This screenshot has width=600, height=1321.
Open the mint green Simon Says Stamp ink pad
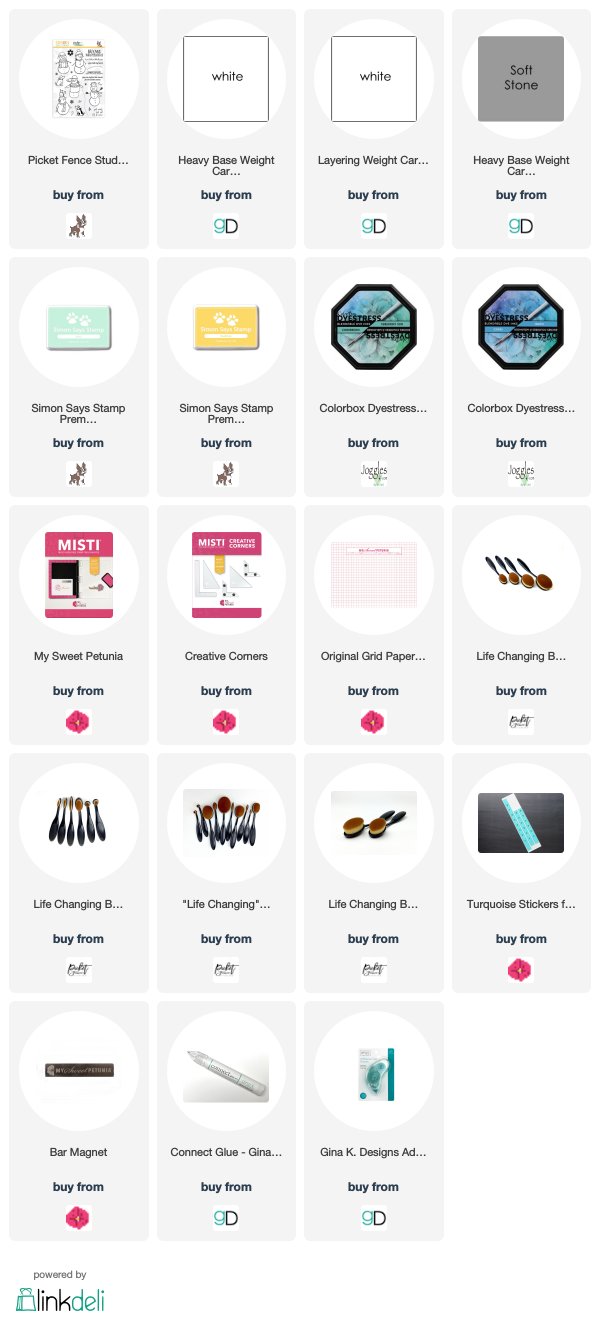pyautogui.click(x=79, y=377)
